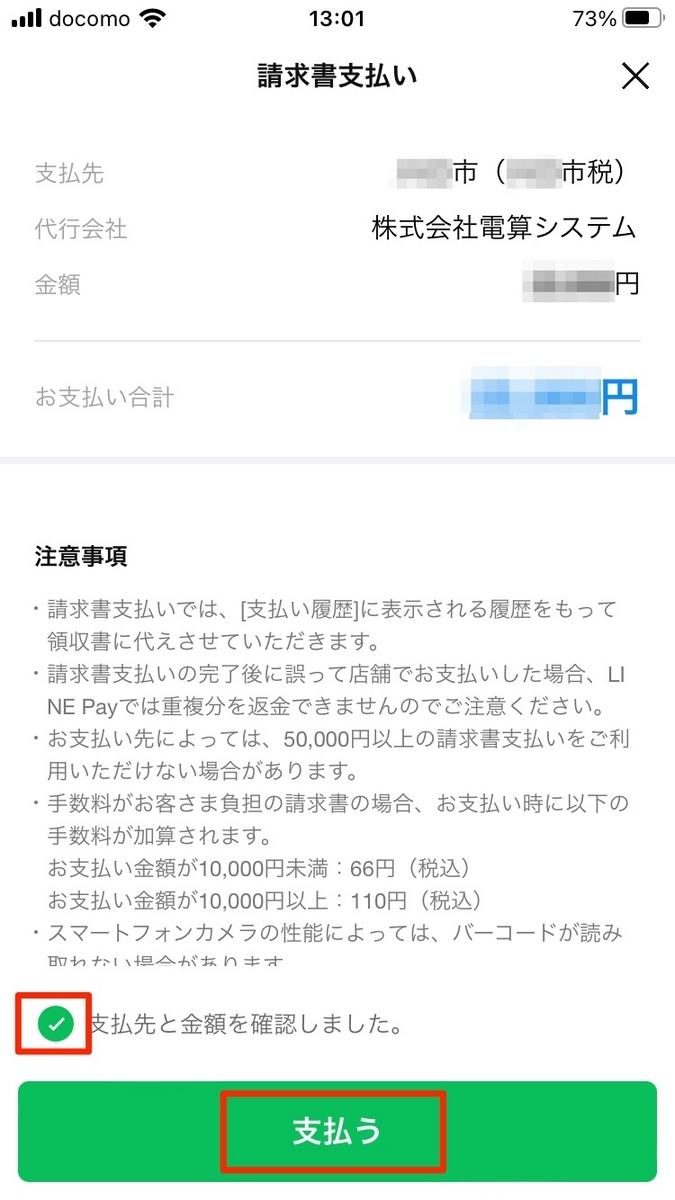Screen dimensions: 675x1200
Task: Tap the green 支払う button
Action: tap(337, 1131)
